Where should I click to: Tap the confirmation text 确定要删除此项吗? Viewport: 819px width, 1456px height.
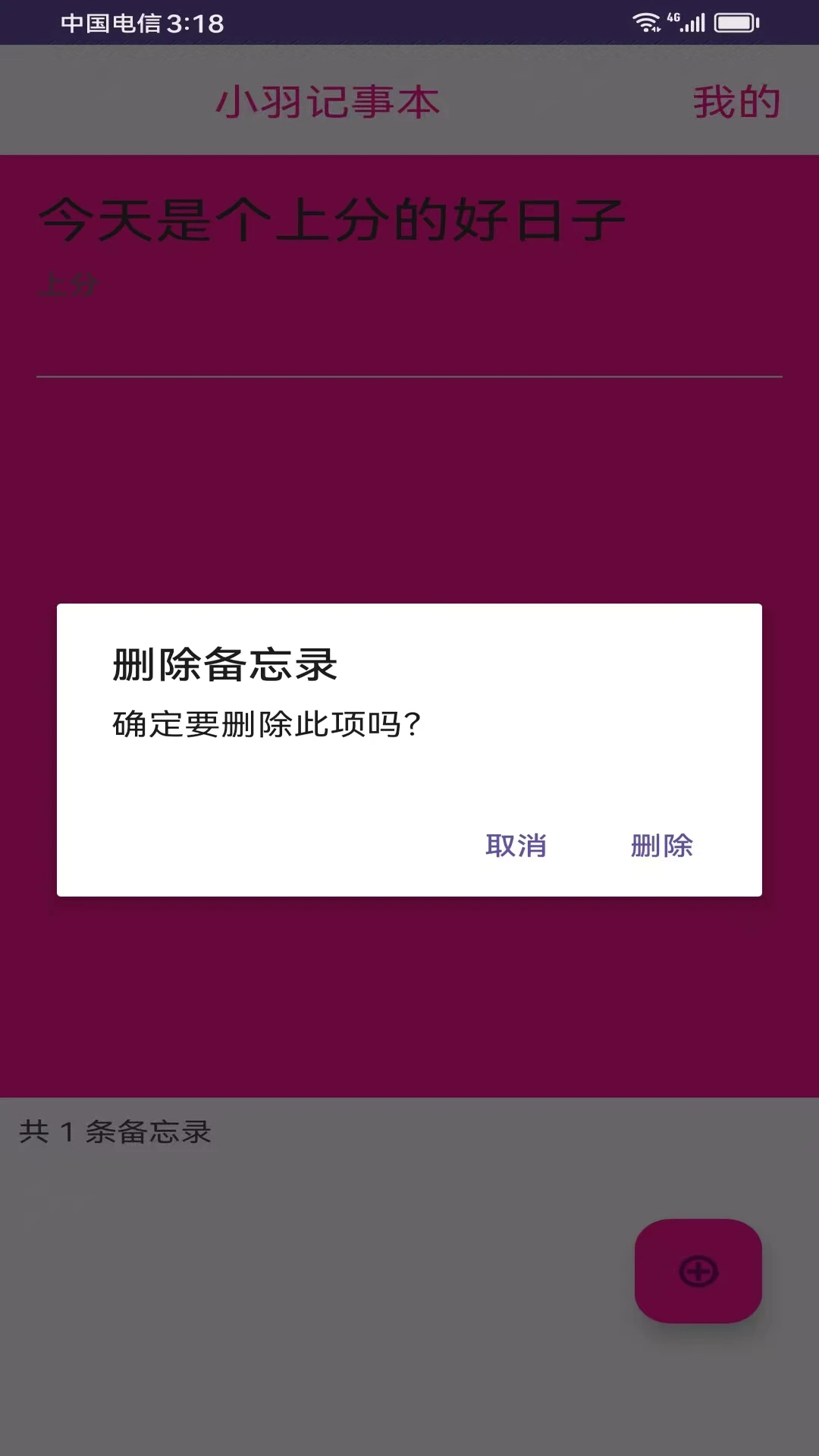264,724
